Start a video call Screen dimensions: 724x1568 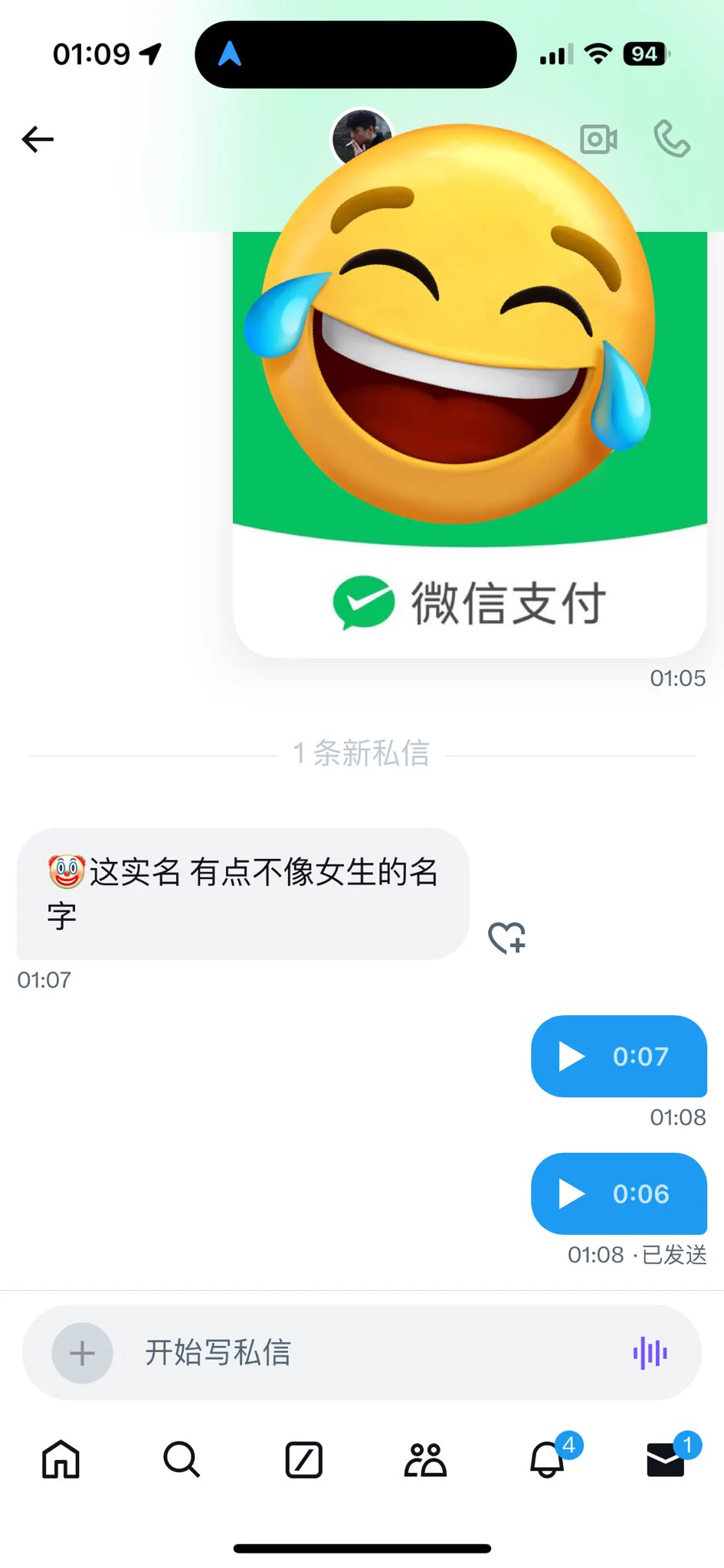coord(598,139)
